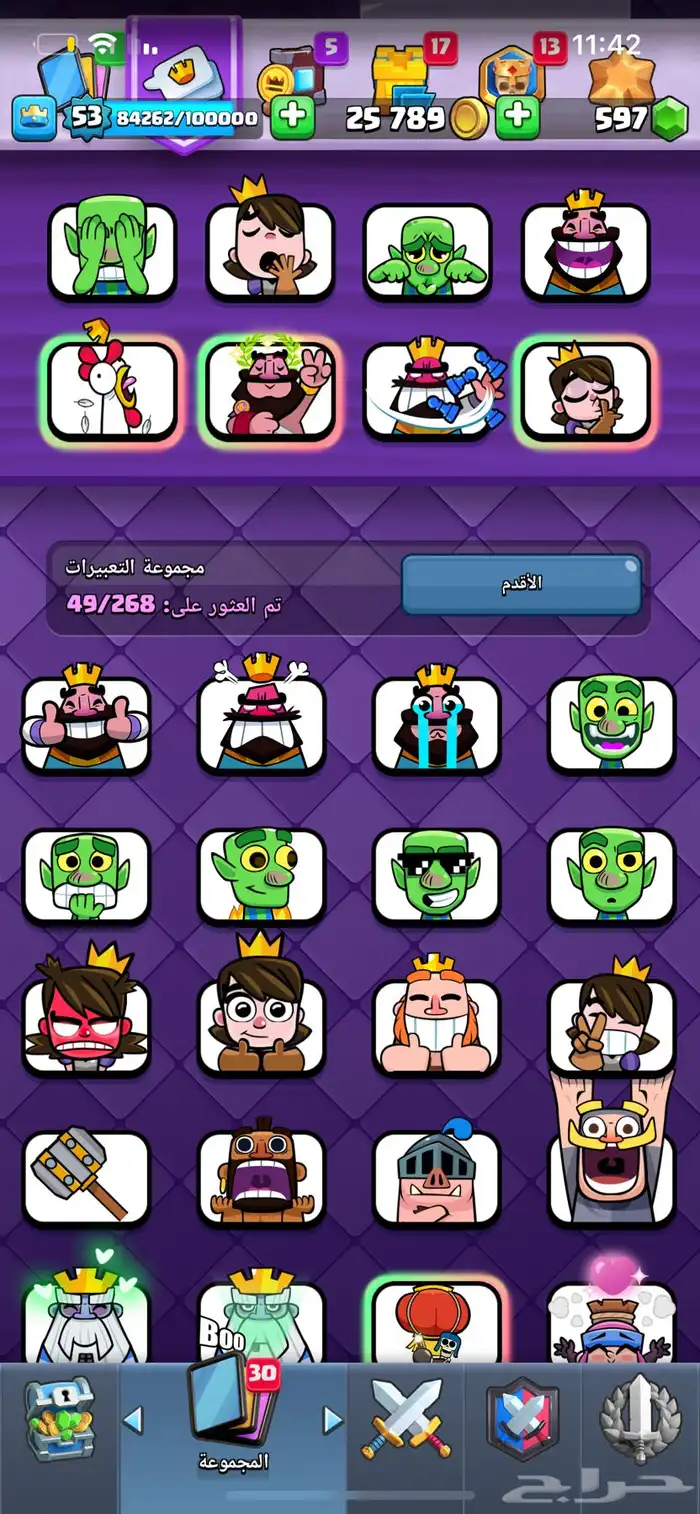
Task: Tap the green plus next to the gold coins
Action: coord(517,118)
